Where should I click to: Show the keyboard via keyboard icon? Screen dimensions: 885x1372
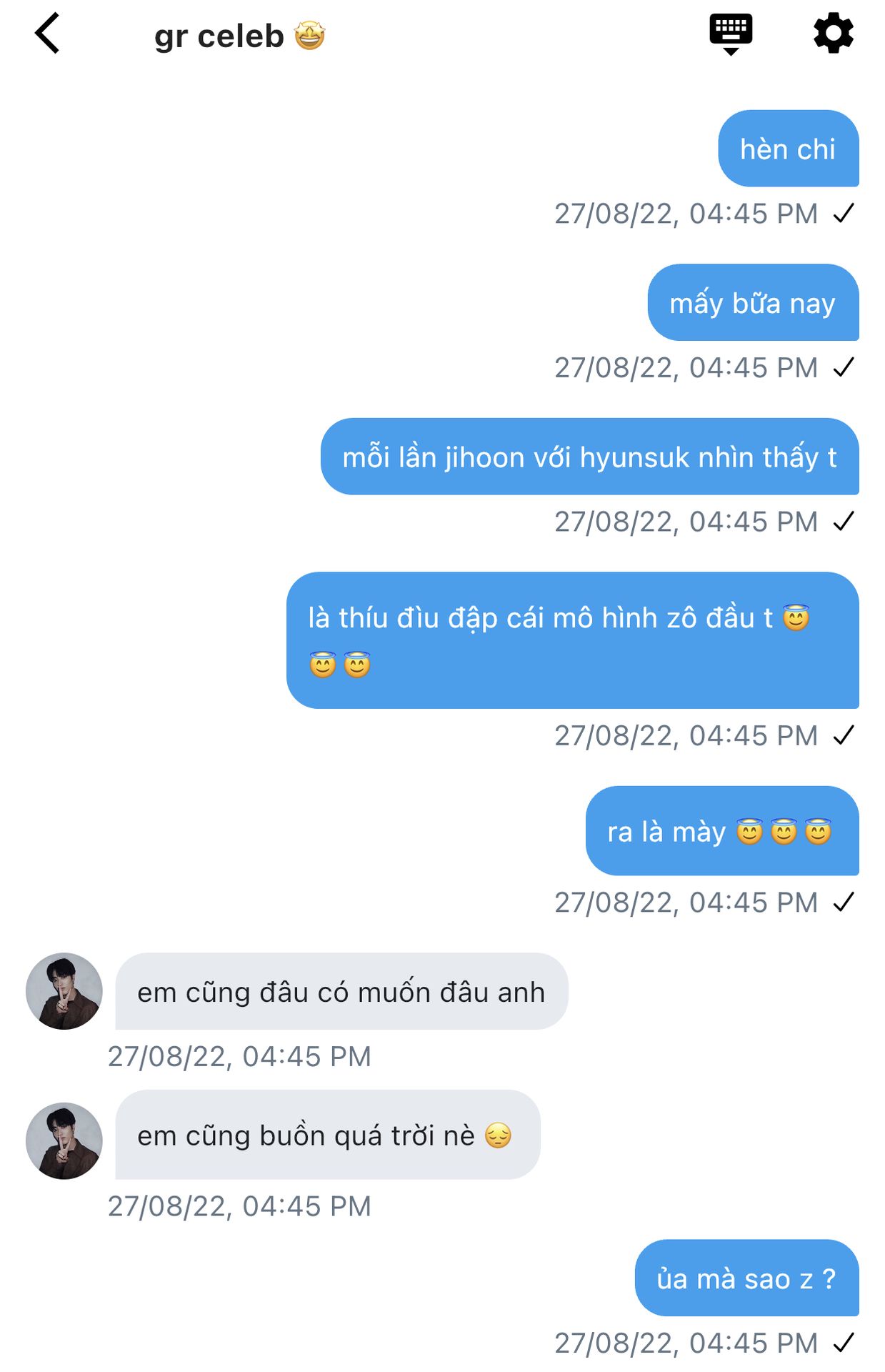[730, 34]
